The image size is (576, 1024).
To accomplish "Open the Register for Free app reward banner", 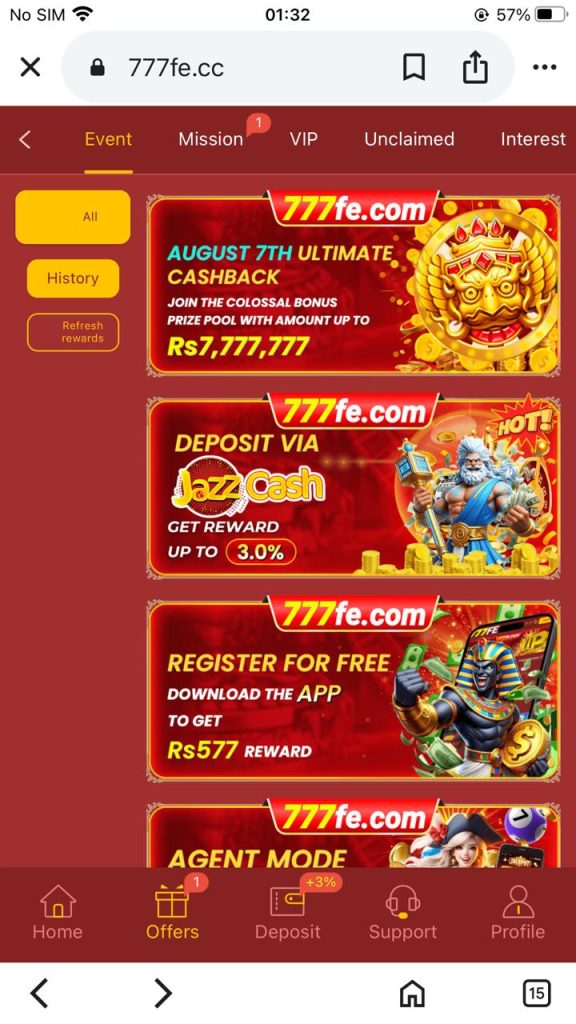I will (353, 689).
